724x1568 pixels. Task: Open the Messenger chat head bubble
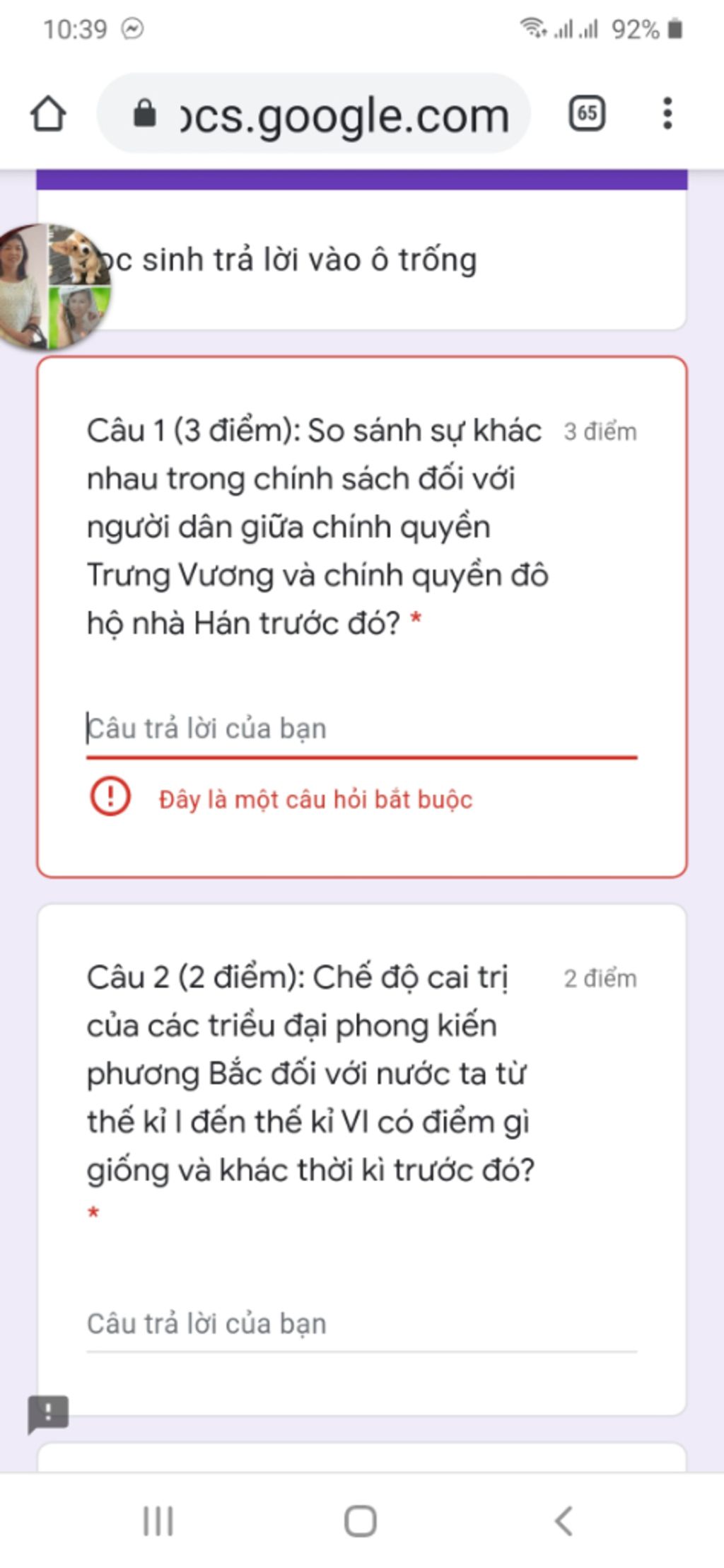coord(53,286)
